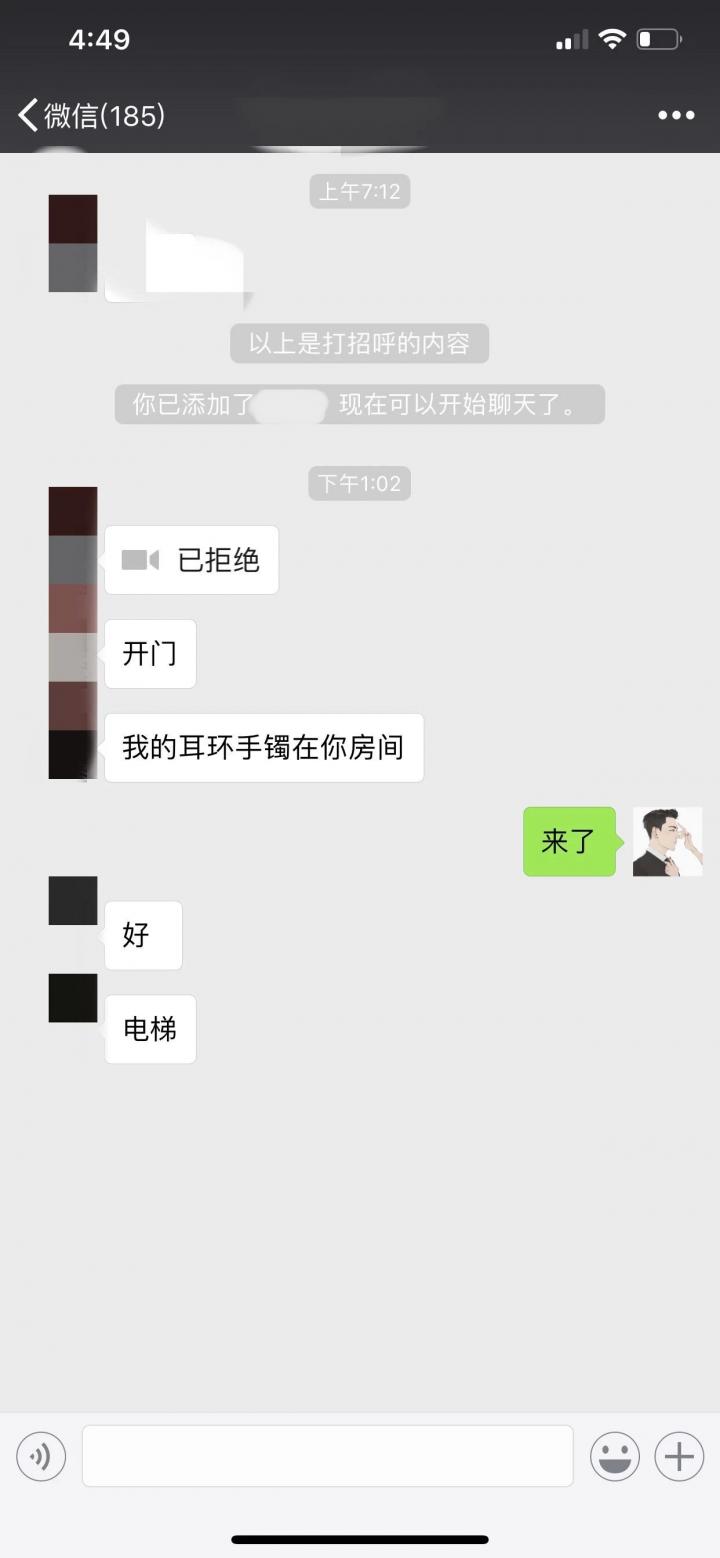
Task: Switch to voice message input
Action: [41, 1456]
